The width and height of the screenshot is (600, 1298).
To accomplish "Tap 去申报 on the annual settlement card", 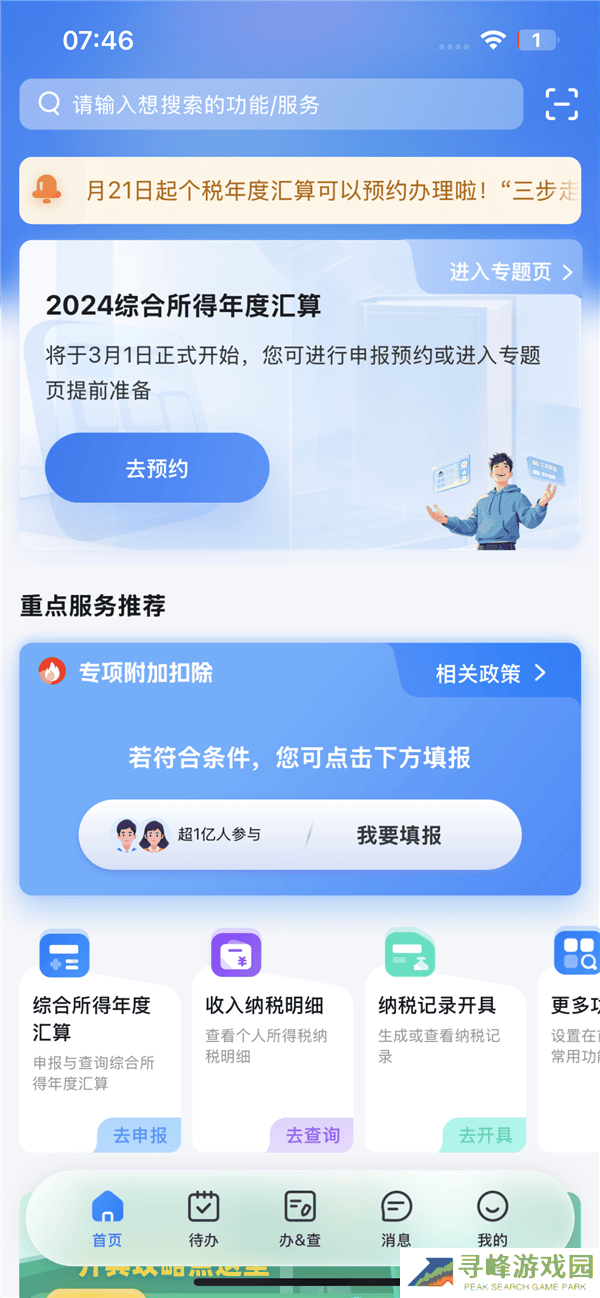I will (x=140, y=1135).
